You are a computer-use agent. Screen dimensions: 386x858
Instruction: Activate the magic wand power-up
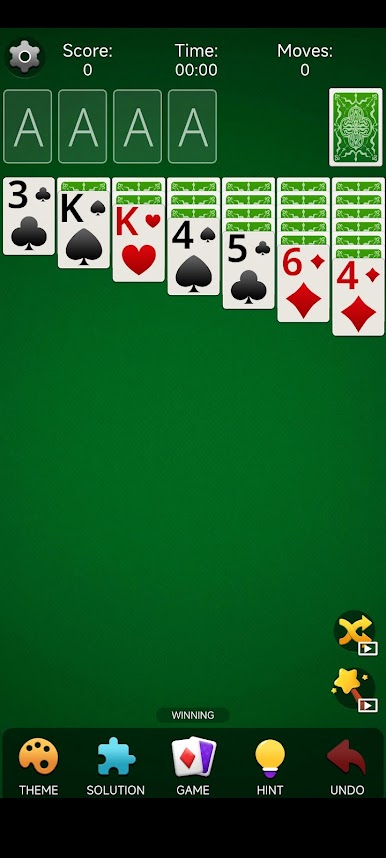tap(355, 689)
